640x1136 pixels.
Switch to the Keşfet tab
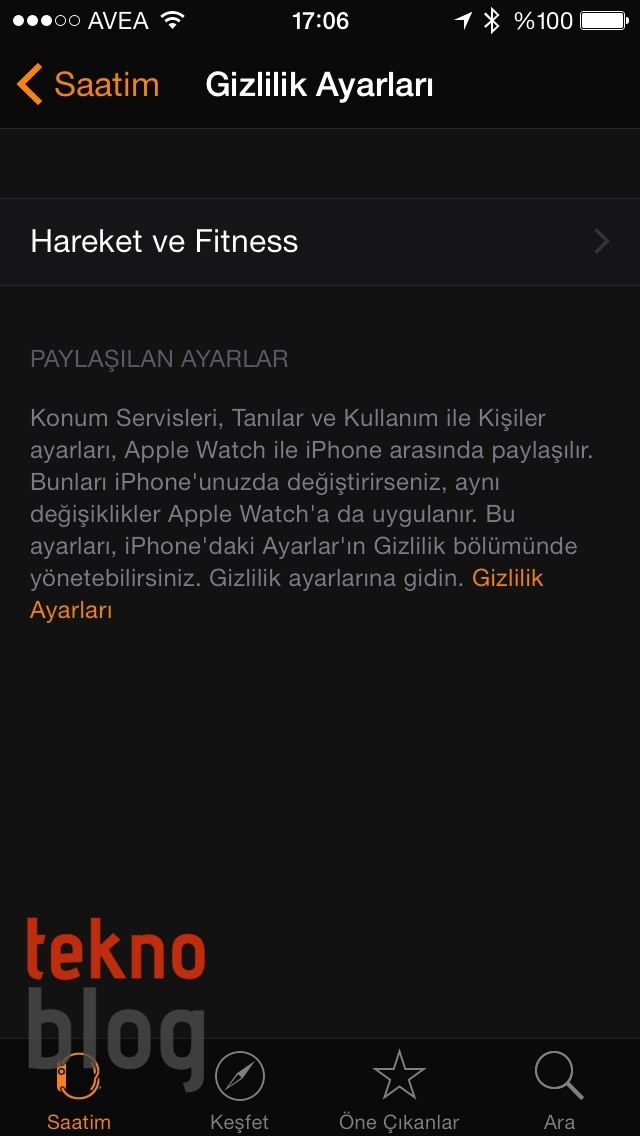click(240, 1090)
